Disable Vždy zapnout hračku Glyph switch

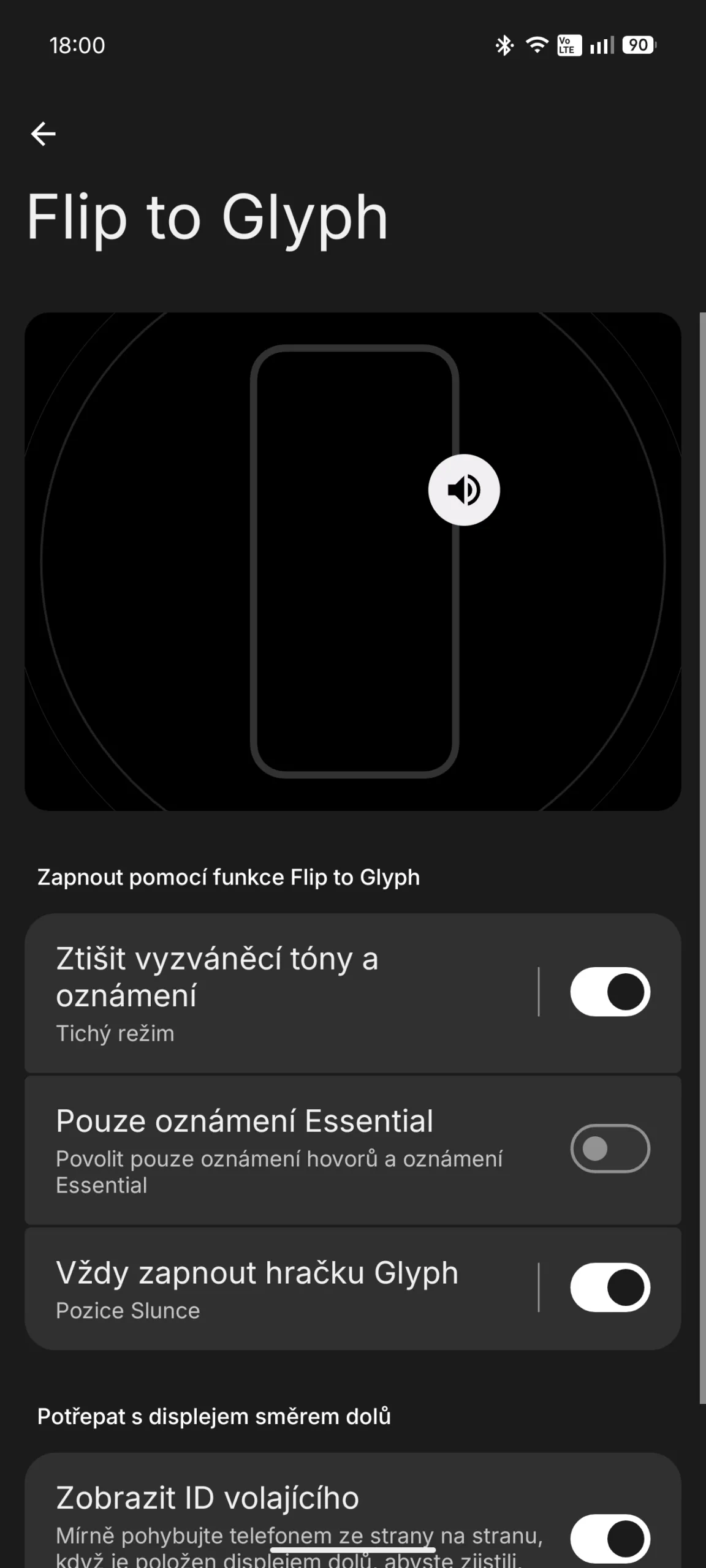coord(610,1287)
